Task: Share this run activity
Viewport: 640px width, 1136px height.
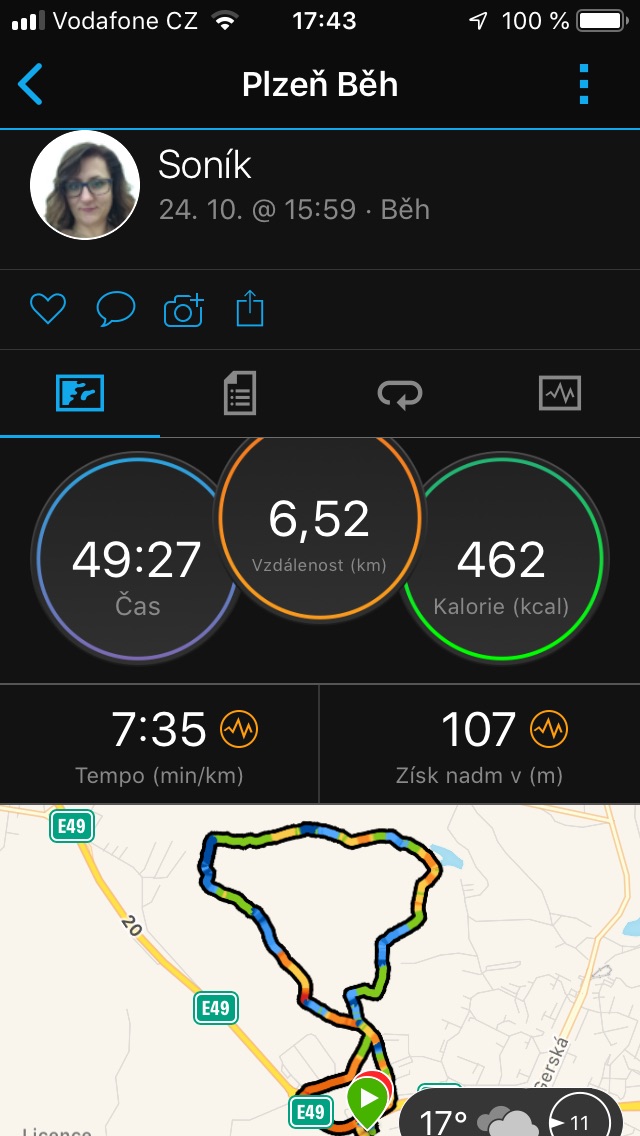Action: [x=250, y=308]
